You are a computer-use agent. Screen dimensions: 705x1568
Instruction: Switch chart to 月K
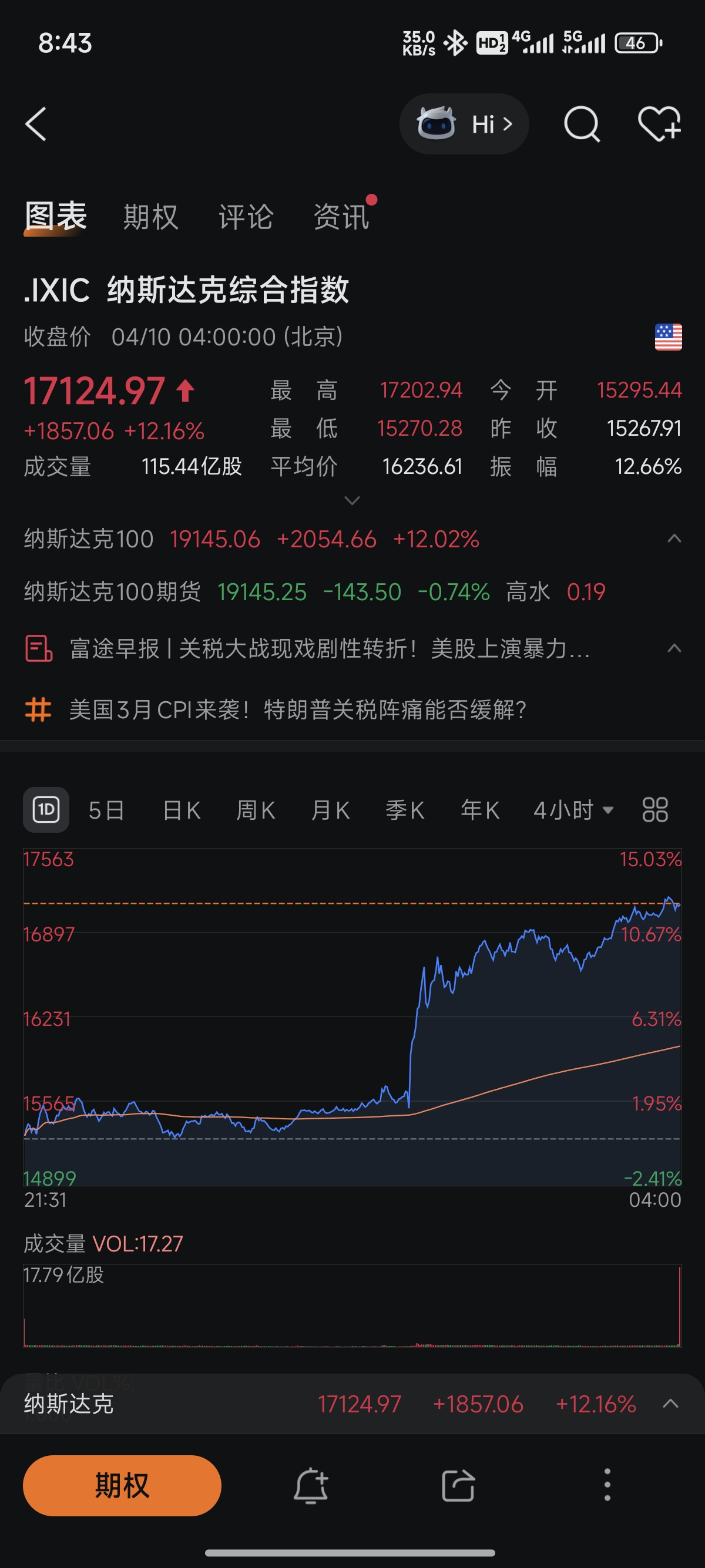click(x=331, y=810)
